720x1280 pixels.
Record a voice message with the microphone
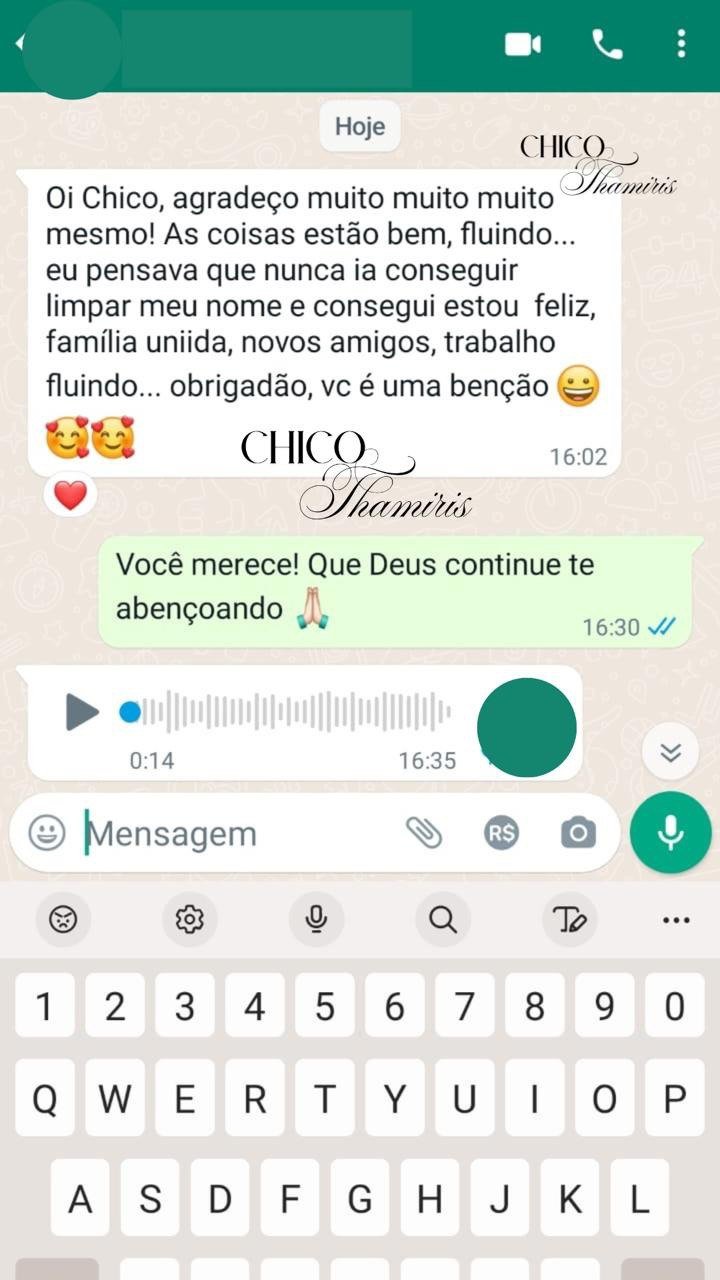[x=670, y=833]
